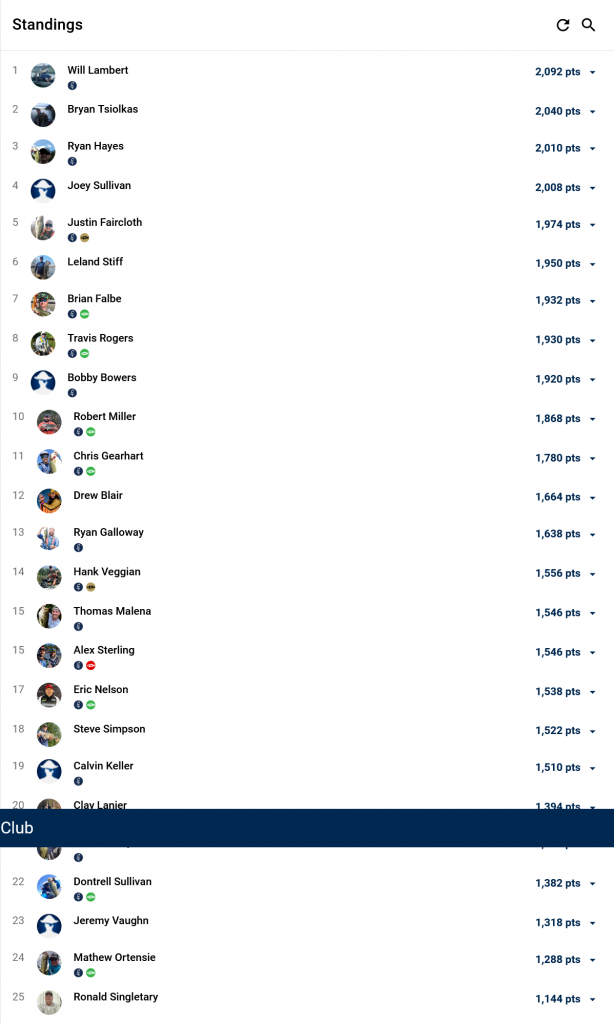Open Brian Falbe's row
Screen dimensions: 614x1024
click(94, 298)
